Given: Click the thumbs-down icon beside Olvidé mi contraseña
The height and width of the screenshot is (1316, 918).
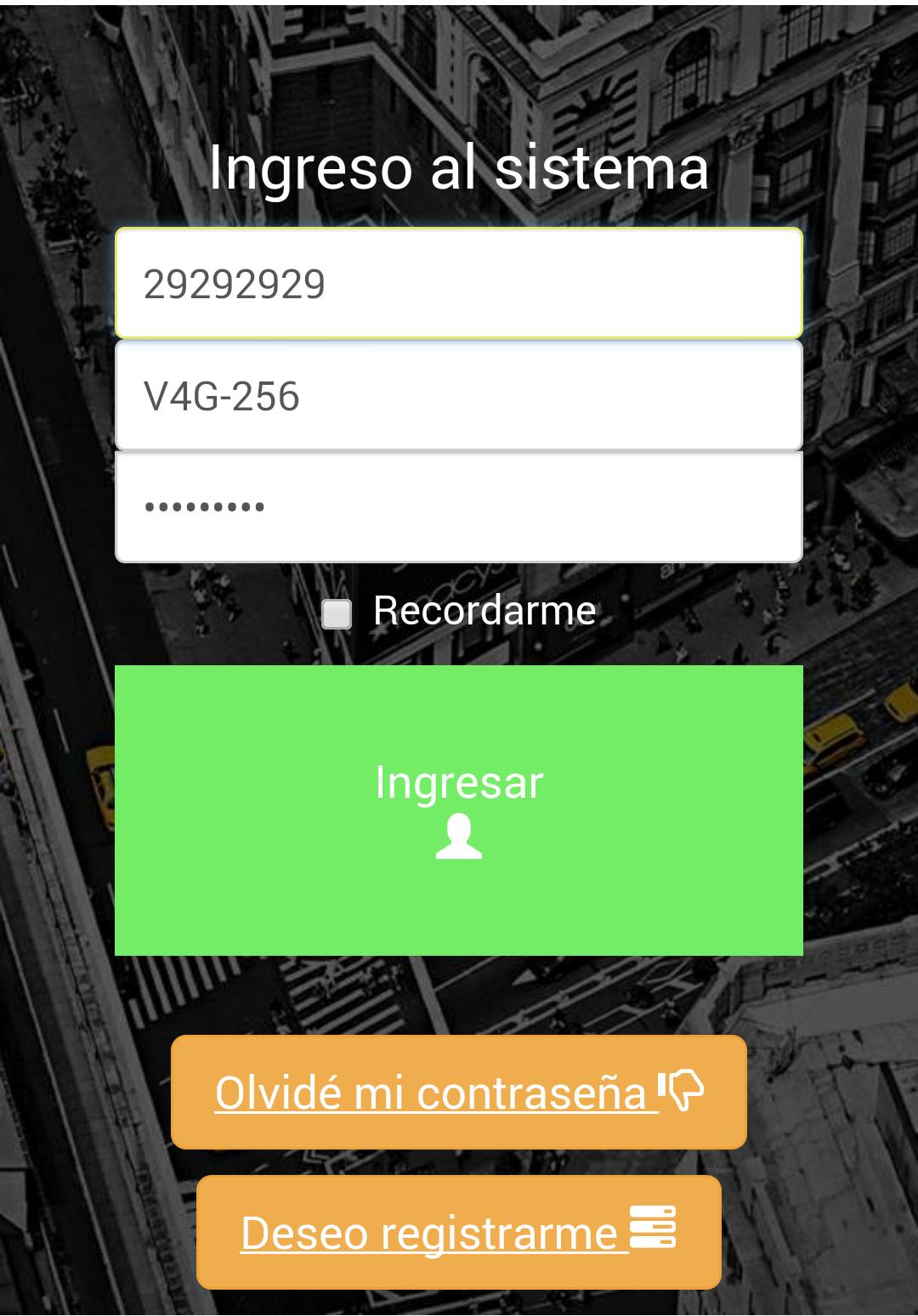Looking at the screenshot, I should click(682, 1092).
